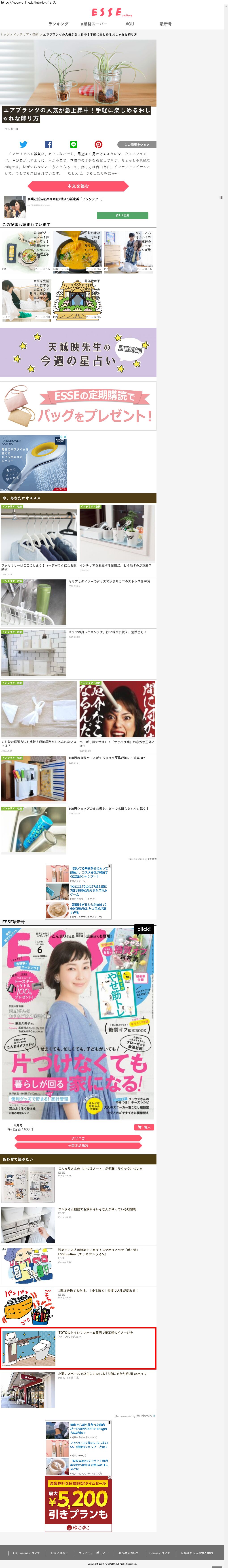The width and height of the screenshot is (228, 1568).
Task: Open the ESSEの定期購読 bag present banner
Action: pyautogui.click(x=78, y=406)
